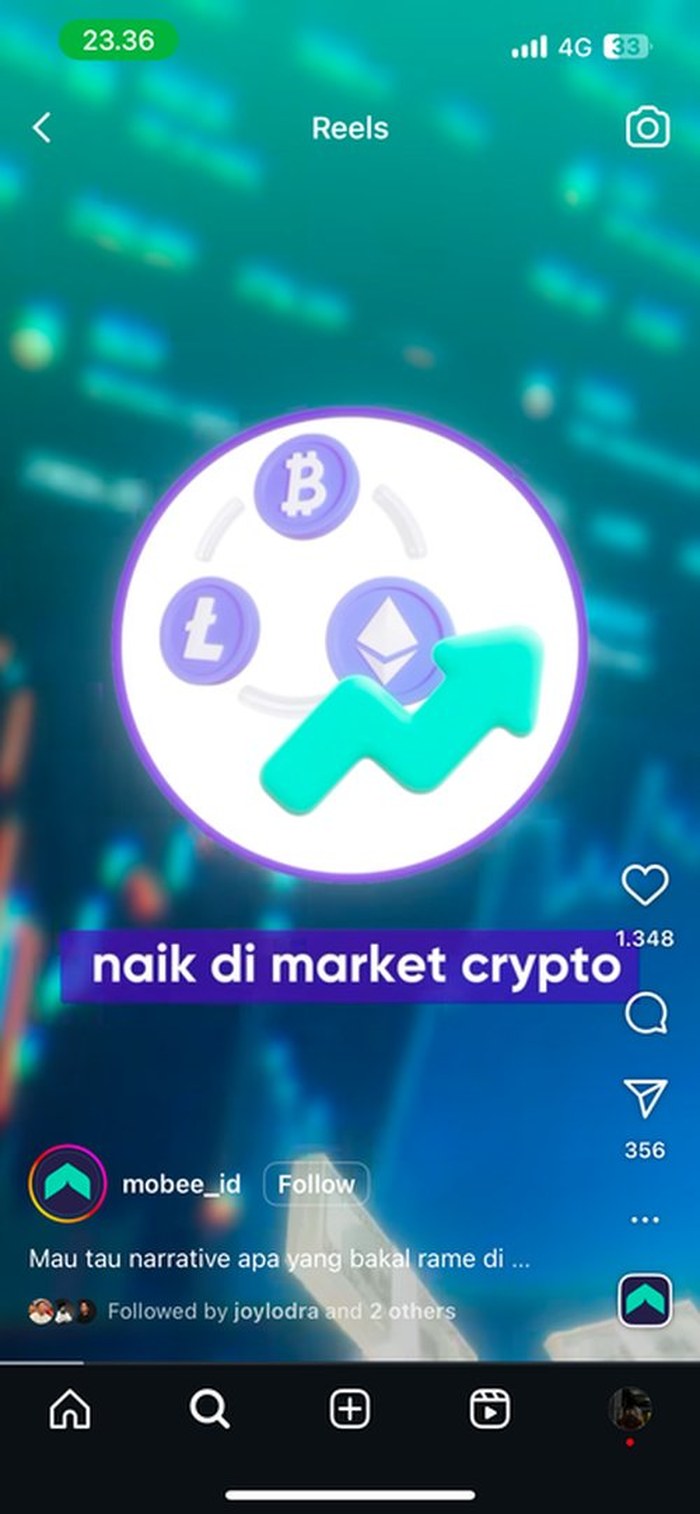Open the camera to create a reel
This screenshot has height=1514, width=700.
[x=647, y=128]
